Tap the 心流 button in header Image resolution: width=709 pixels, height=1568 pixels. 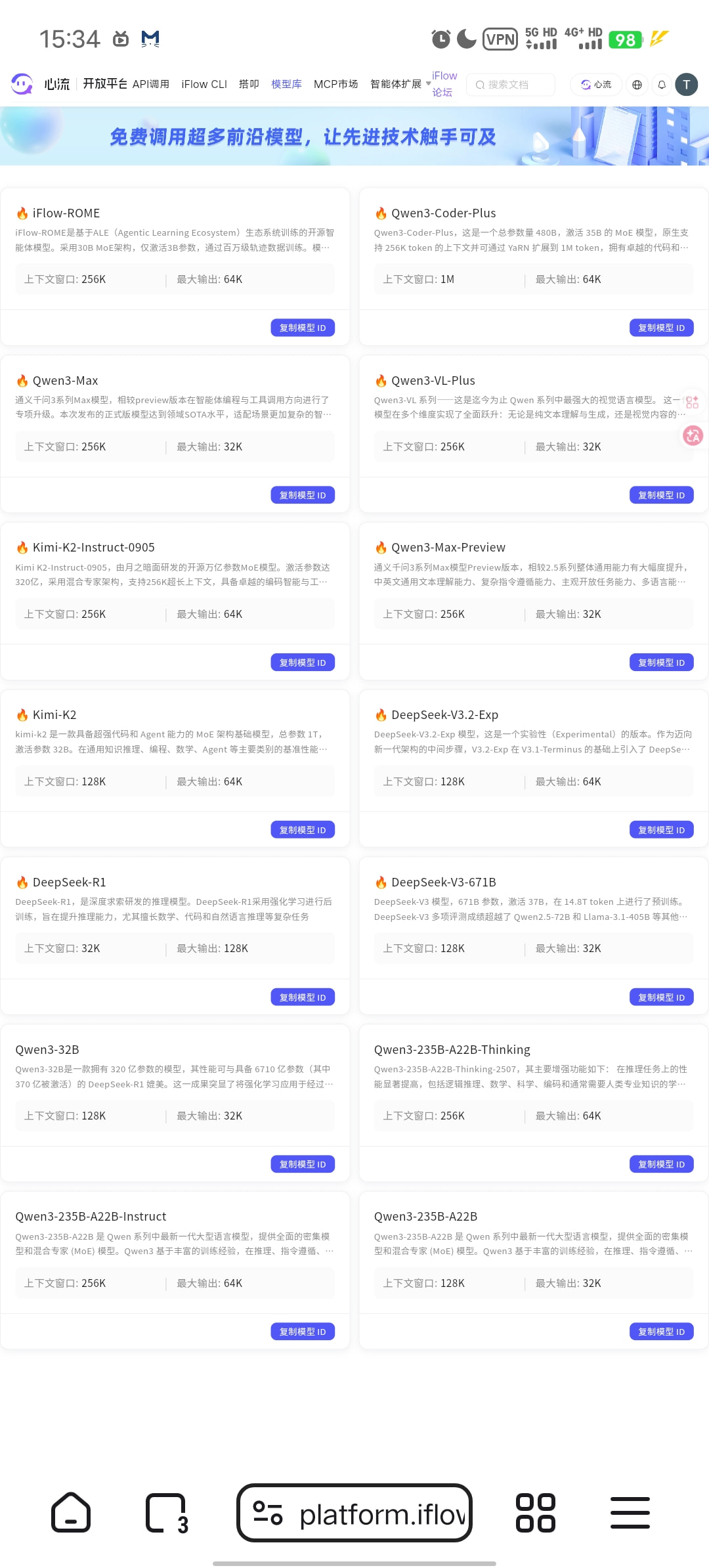coord(596,85)
